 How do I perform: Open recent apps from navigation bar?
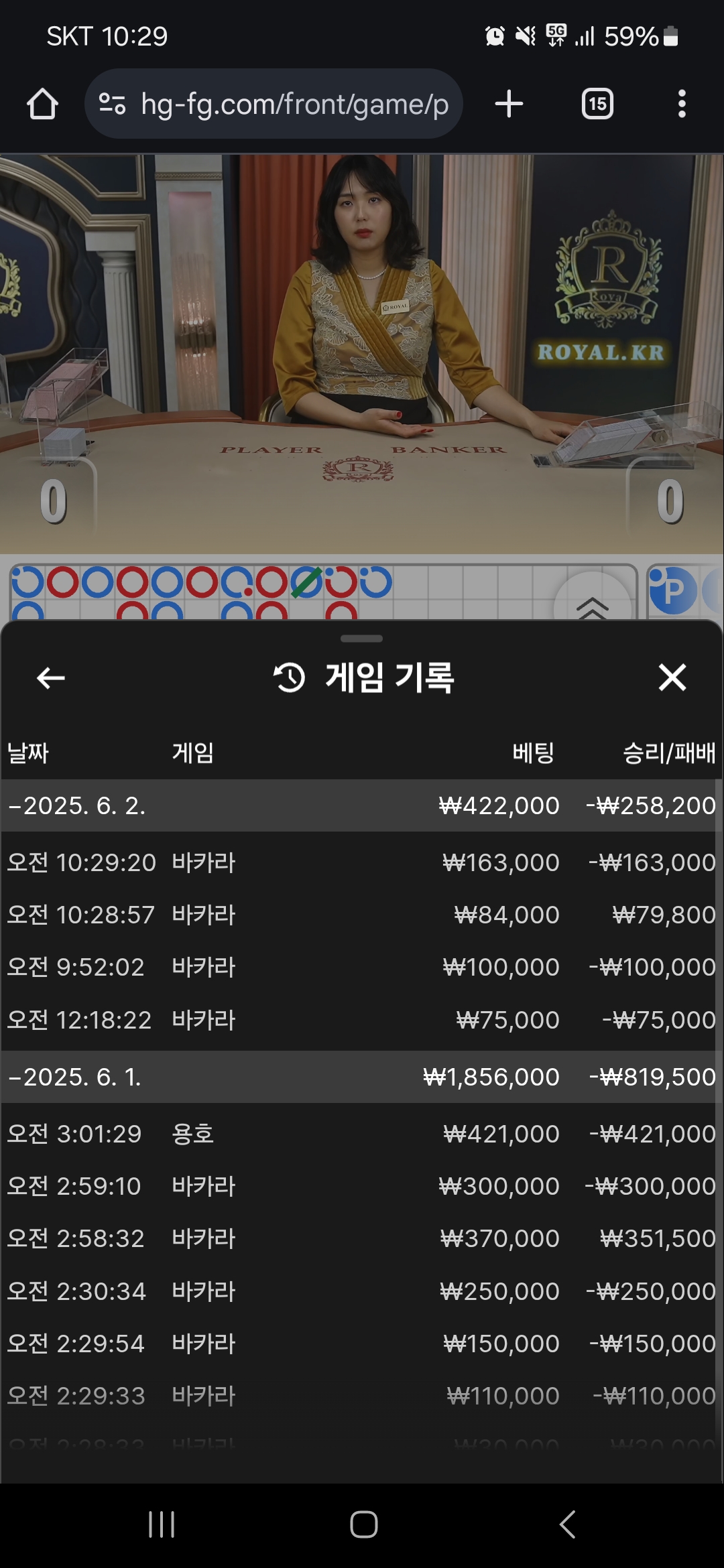pyautogui.click(x=162, y=1524)
